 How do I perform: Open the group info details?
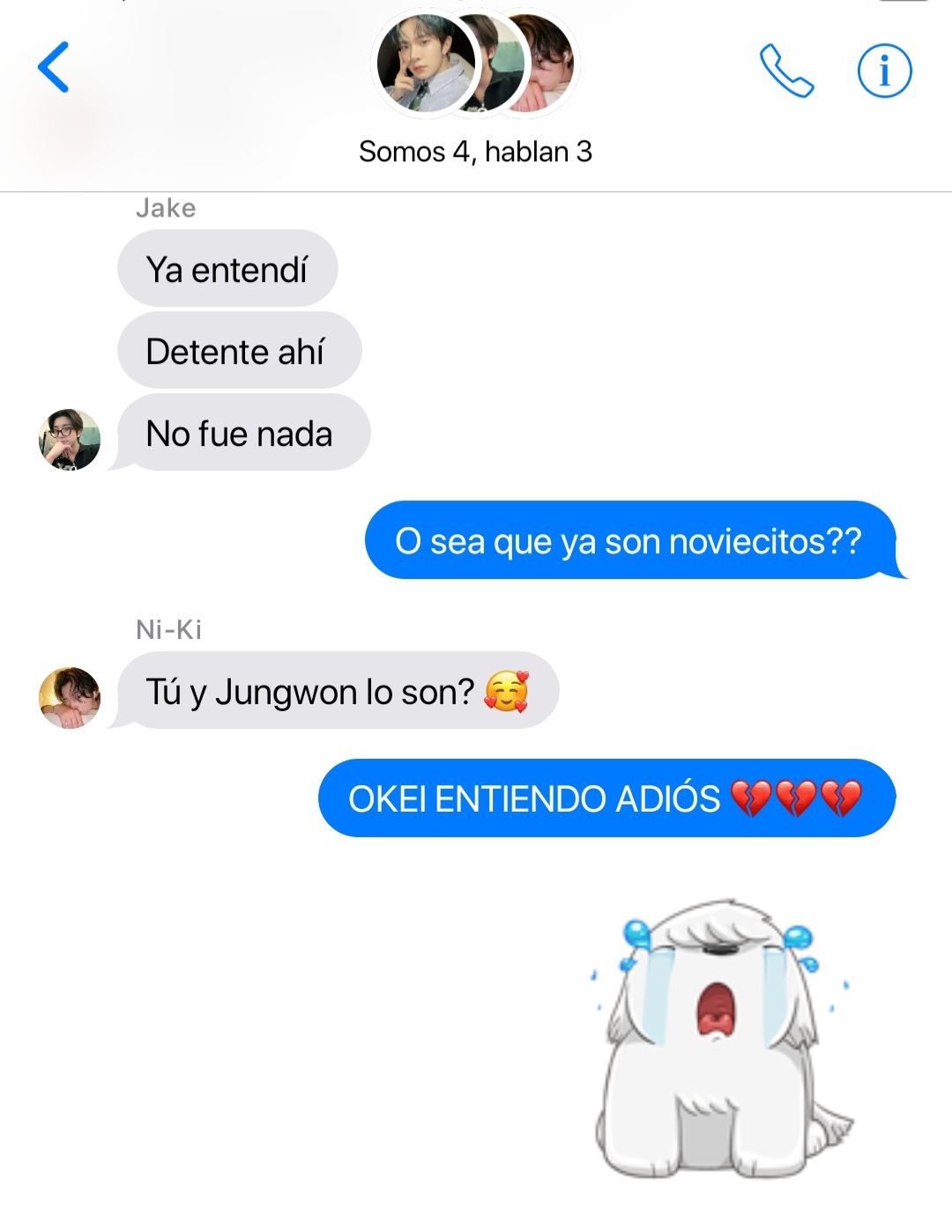coord(884,71)
